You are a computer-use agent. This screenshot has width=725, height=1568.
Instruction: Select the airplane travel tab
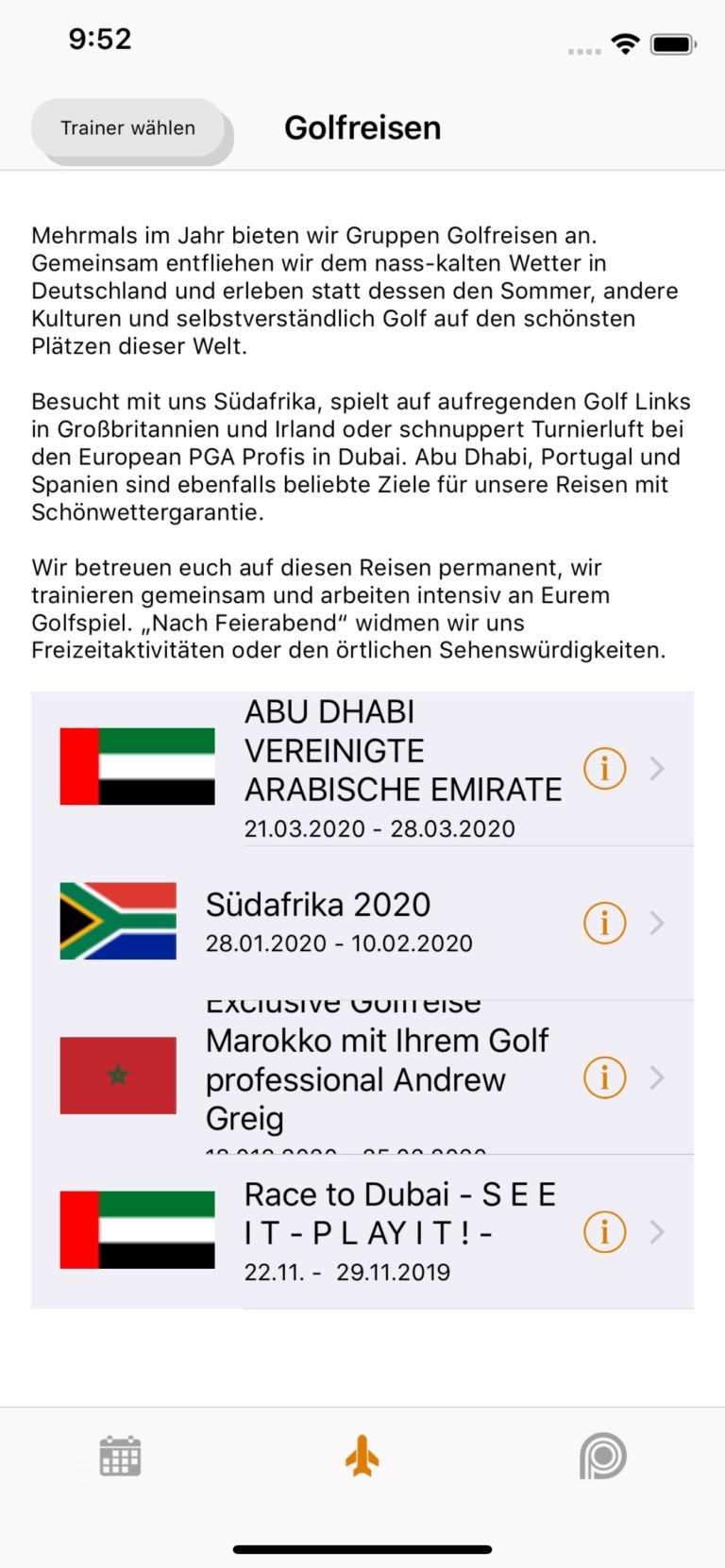pos(362,1456)
